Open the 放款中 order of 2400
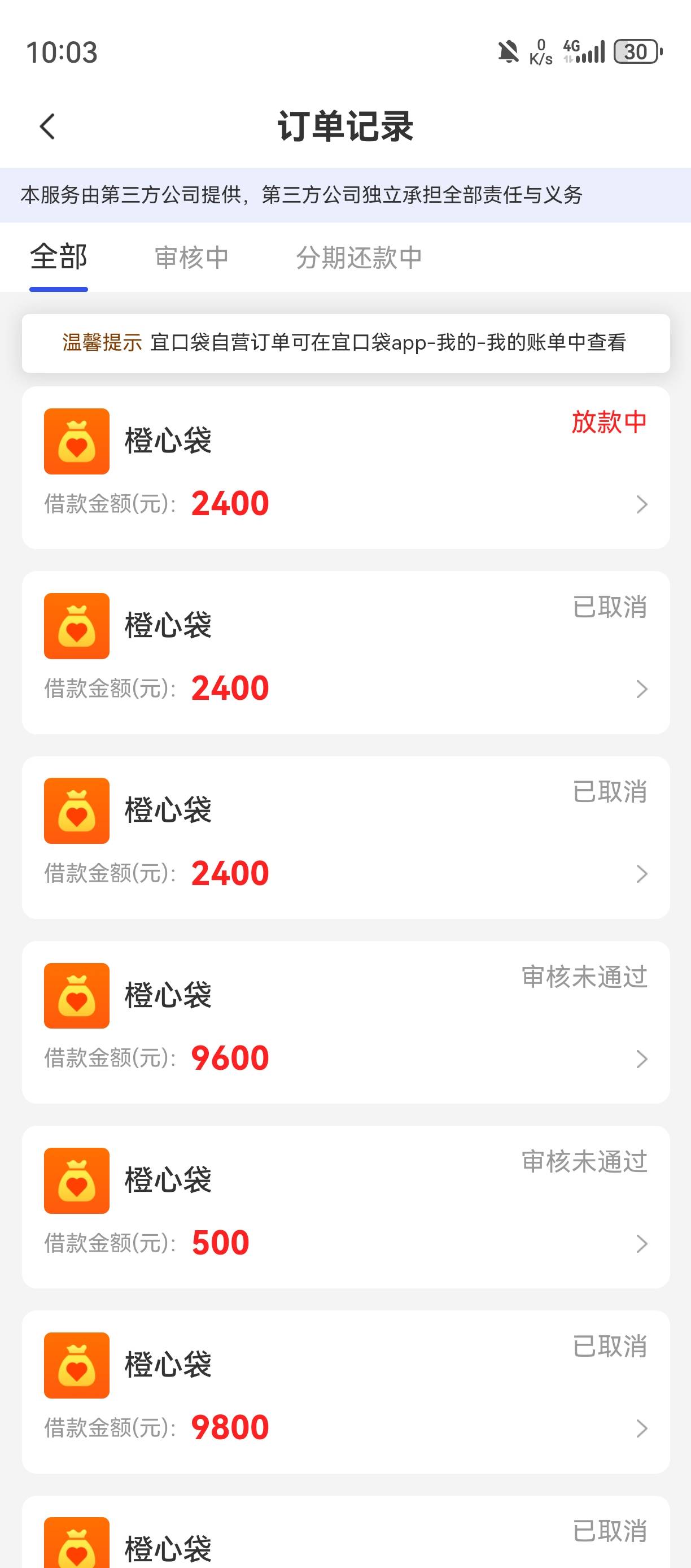Image resolution: width=691 pixels, height=1568 pixels. (x=345, y=468)
